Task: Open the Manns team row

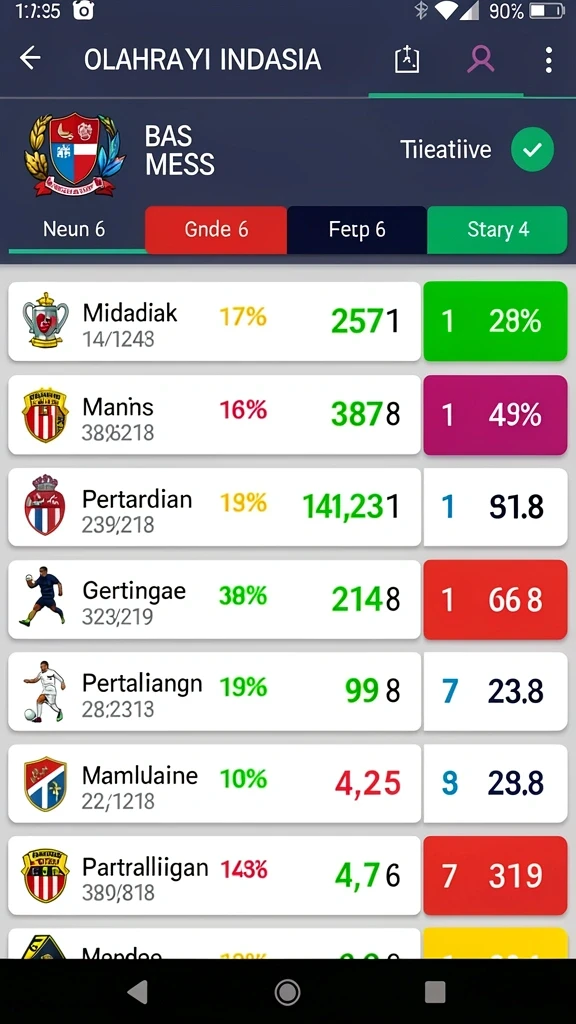Action: (x=214, y=414)
